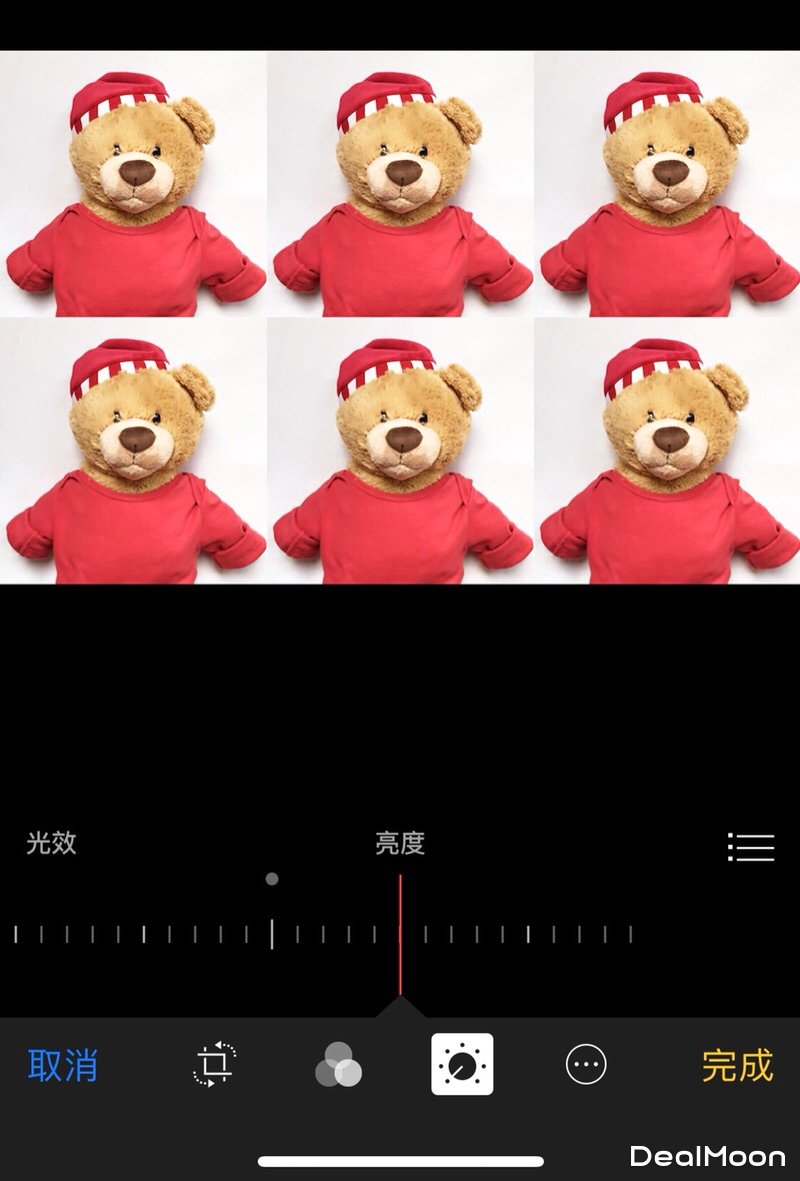Tap 取消 to discard edits
The image size is (800, 1181).
pyautogui.click(x=62, y=1065)
